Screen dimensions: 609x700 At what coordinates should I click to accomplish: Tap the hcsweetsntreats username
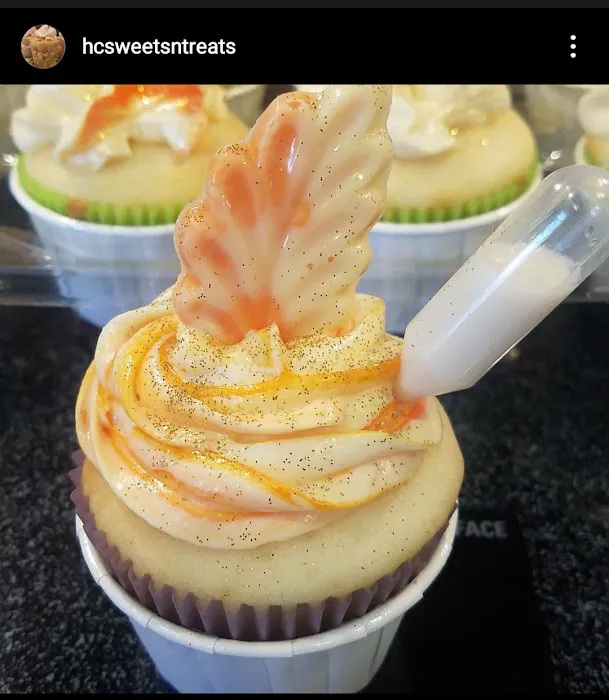click(159, 47)
